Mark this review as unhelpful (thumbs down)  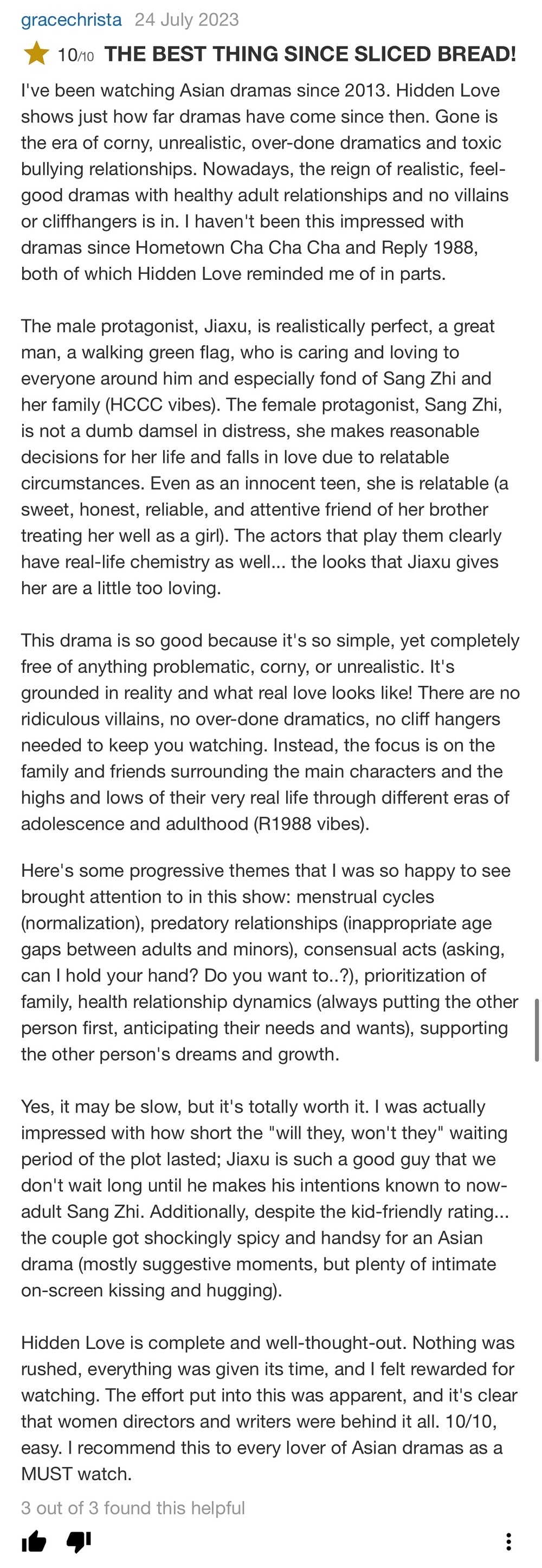(79, 1542)
